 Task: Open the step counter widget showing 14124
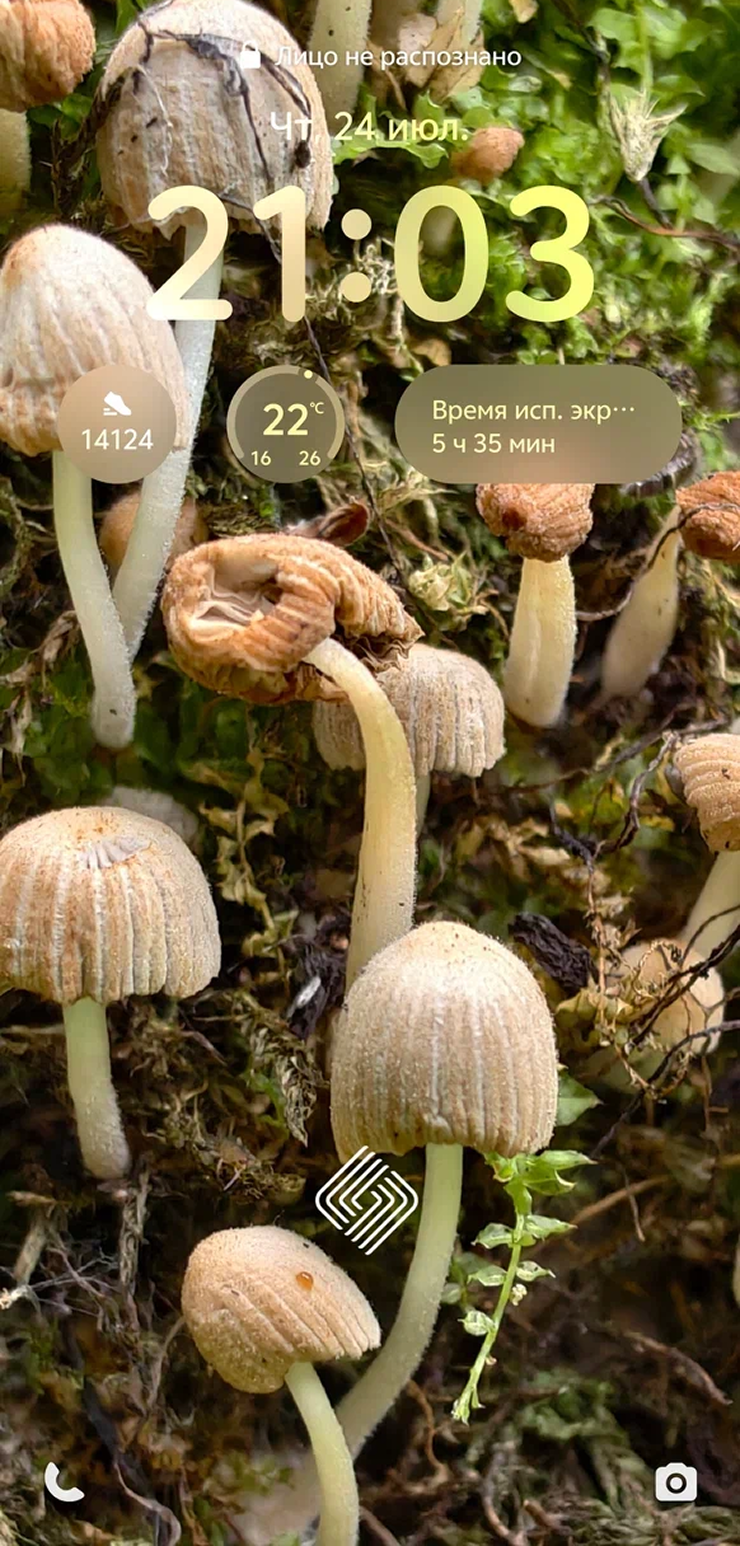117,424
